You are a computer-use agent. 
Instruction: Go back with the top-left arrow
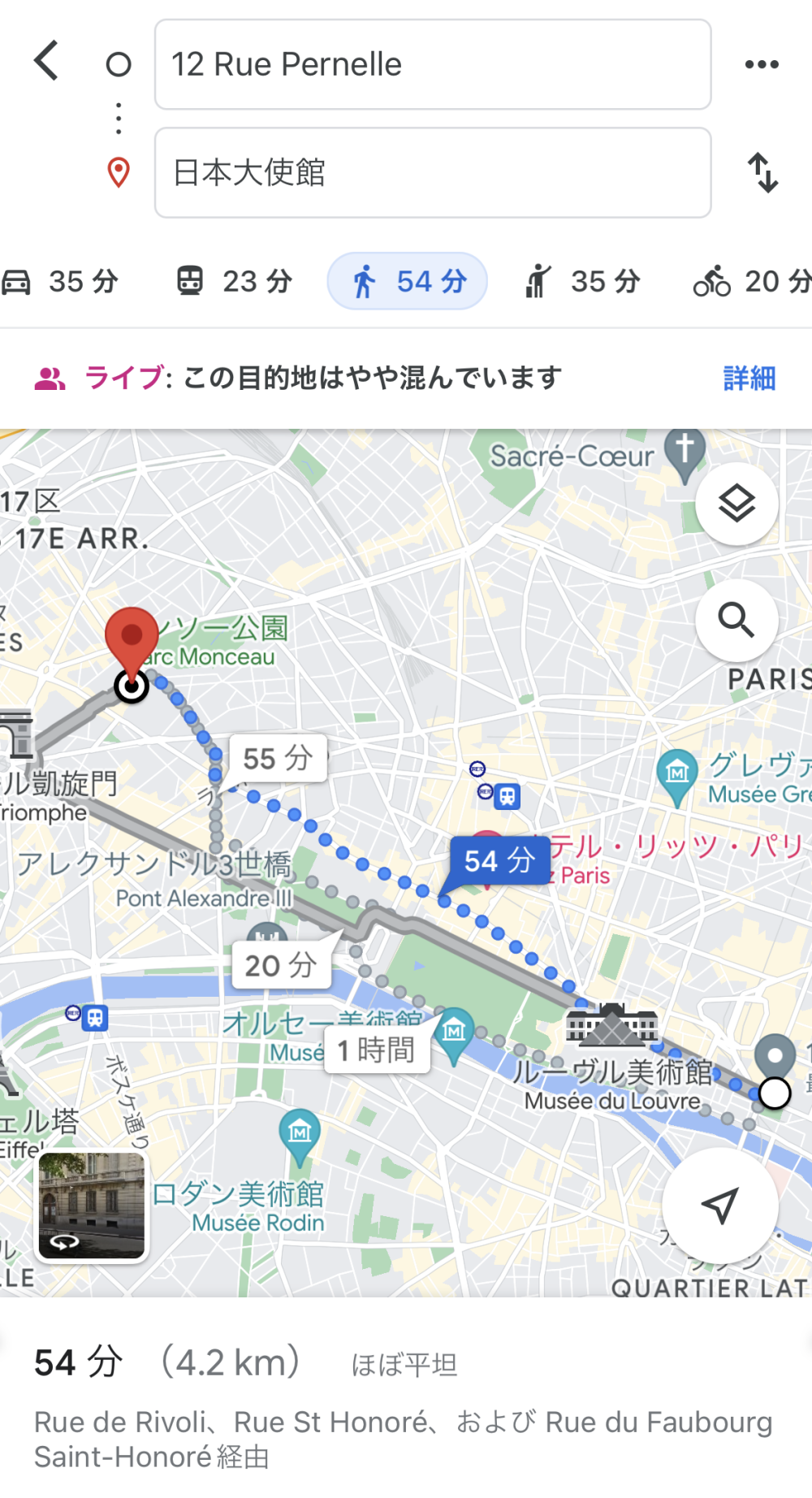(46, 61)
